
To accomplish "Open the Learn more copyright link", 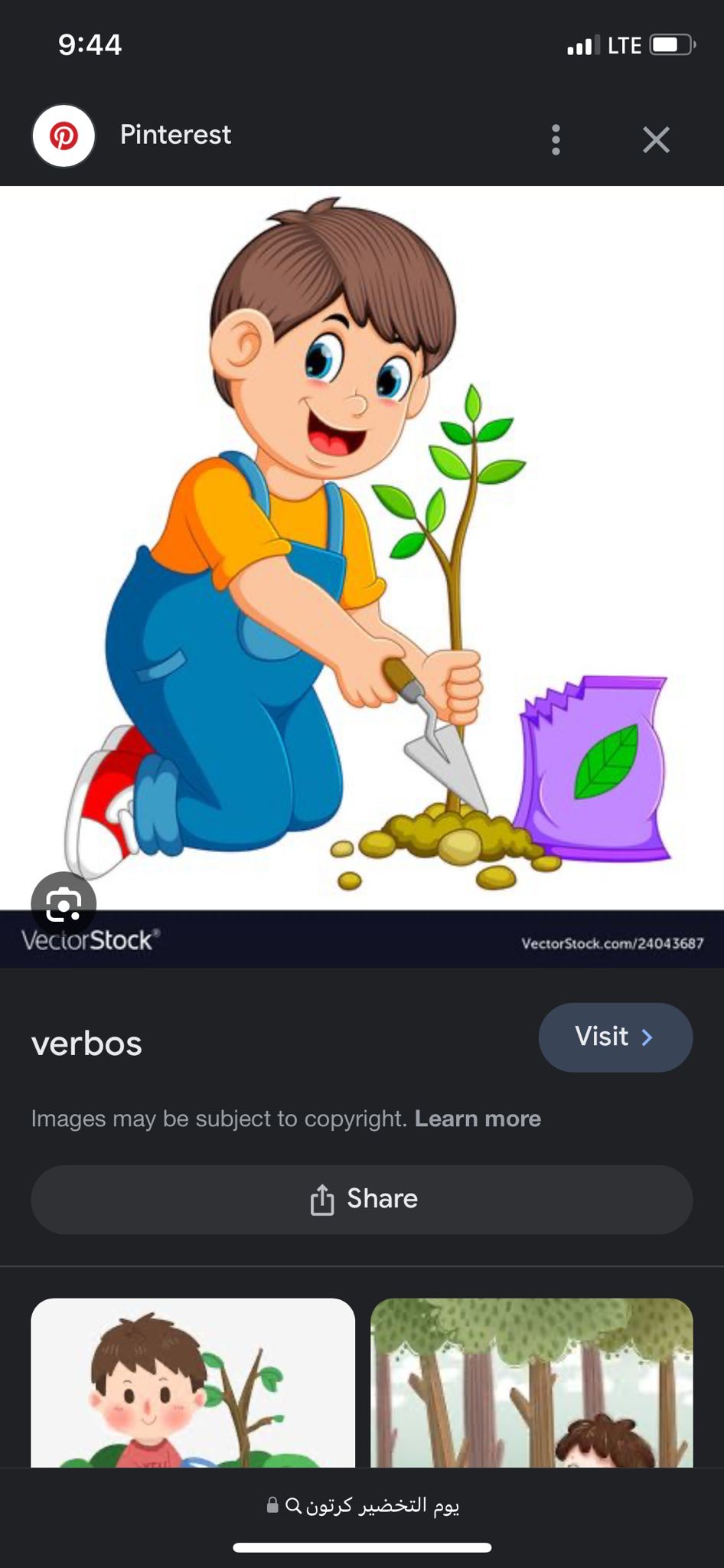I will [x=478, y=1119].
